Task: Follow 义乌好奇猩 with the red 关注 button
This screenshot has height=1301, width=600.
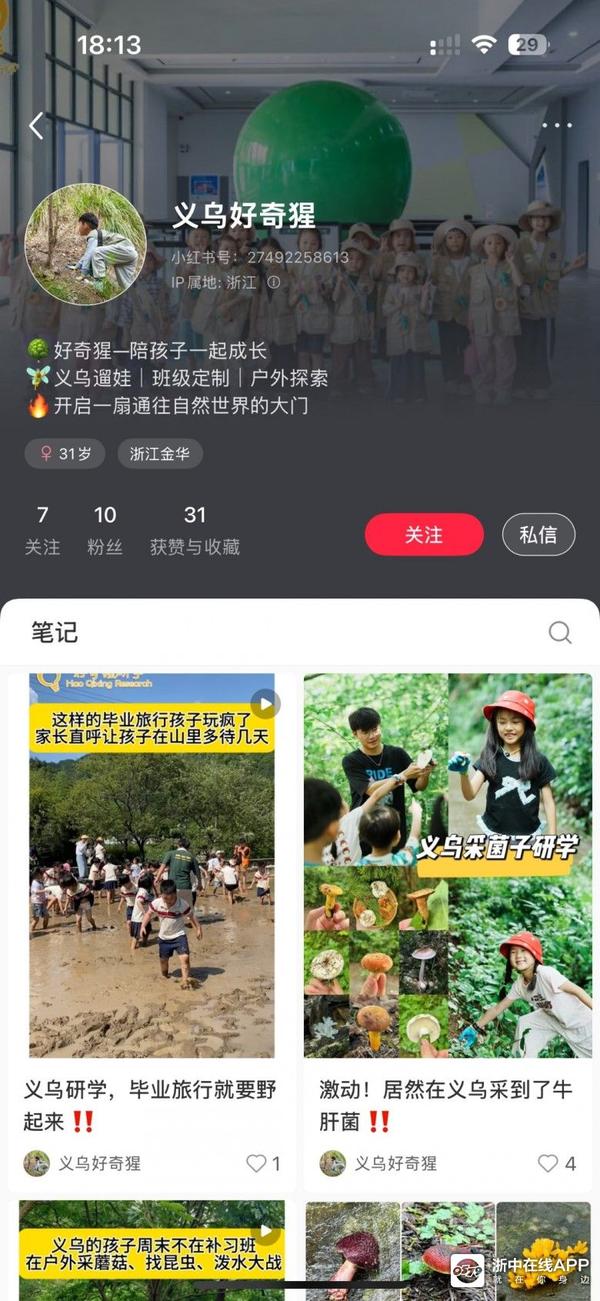Action: pyautogui.click(x=424, y=535)
